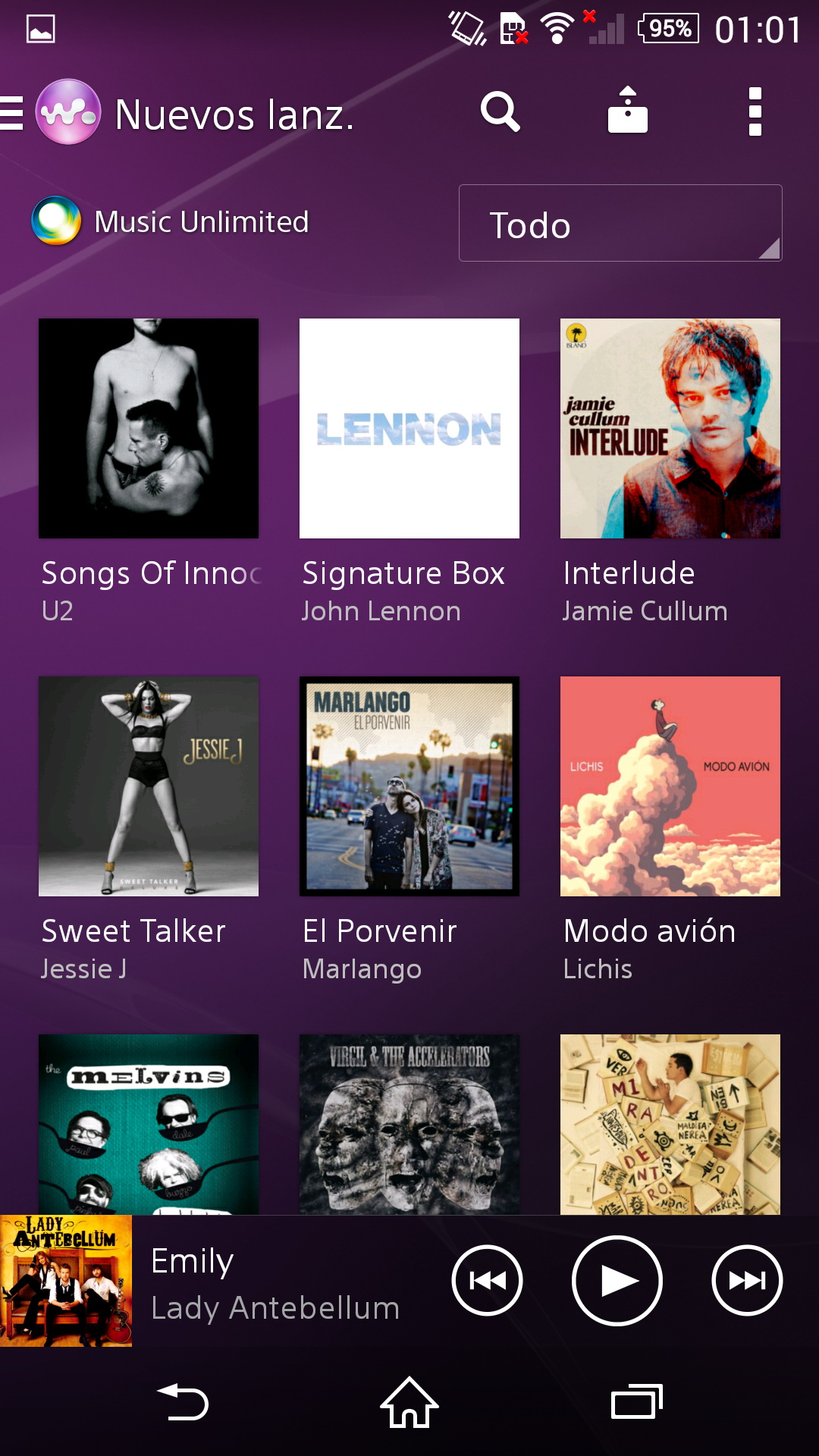Image resolution: width=819 pixels, height=1456 pixels.
Task: Tap the Throw icon in the toolbar
Action: (628, 112)
